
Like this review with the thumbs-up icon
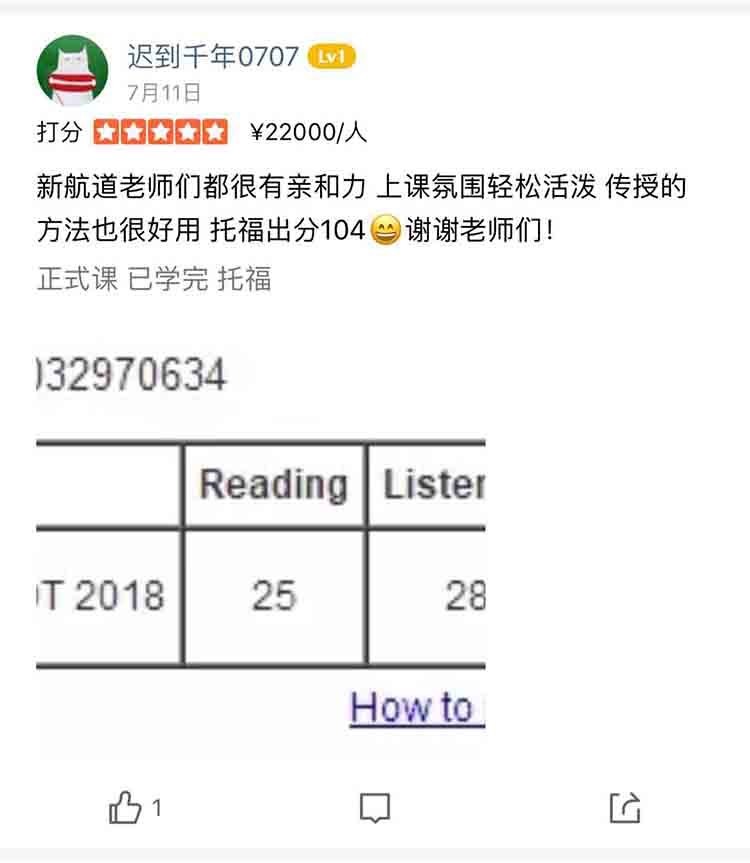click(125, 807)
